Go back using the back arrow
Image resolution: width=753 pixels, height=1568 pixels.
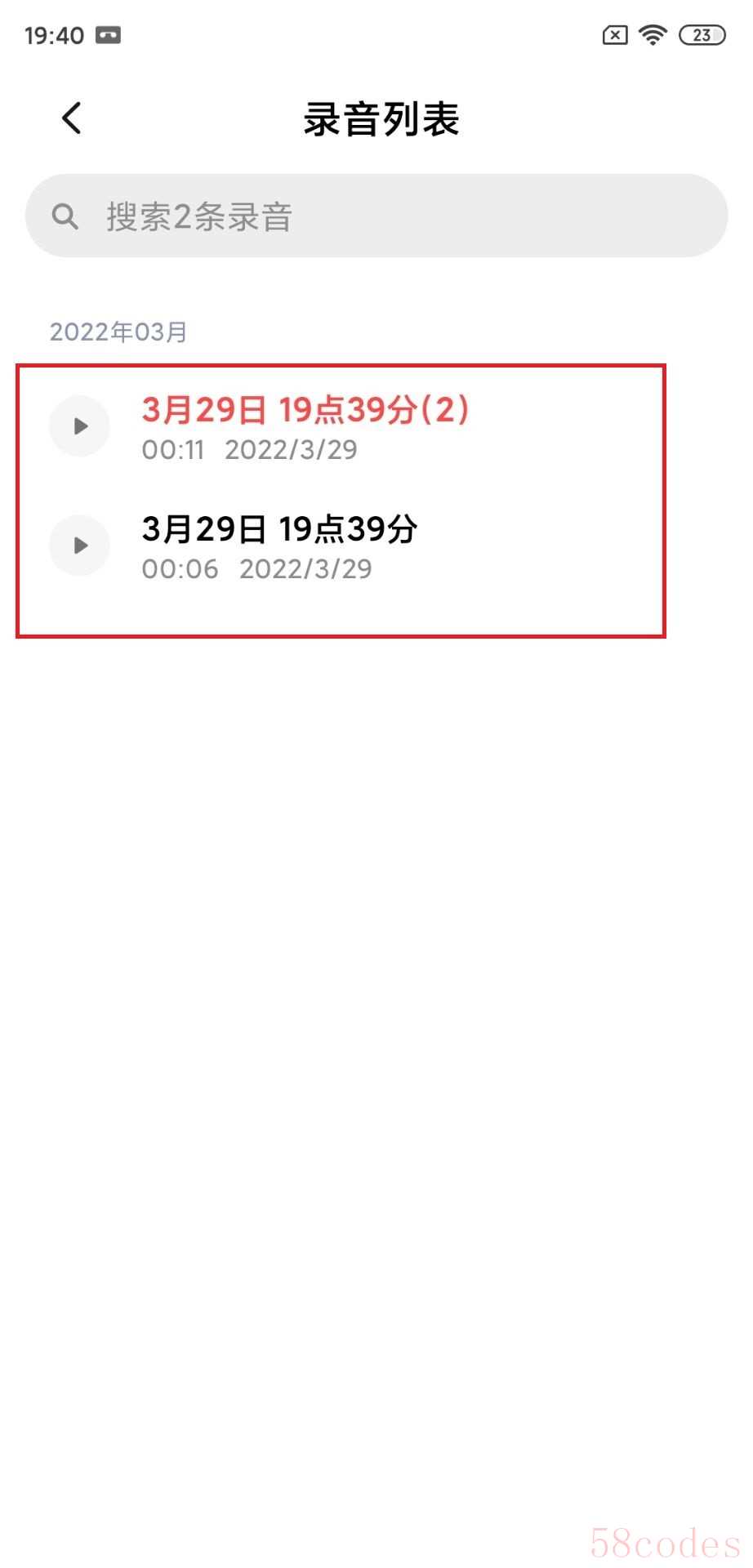point(72,118)
